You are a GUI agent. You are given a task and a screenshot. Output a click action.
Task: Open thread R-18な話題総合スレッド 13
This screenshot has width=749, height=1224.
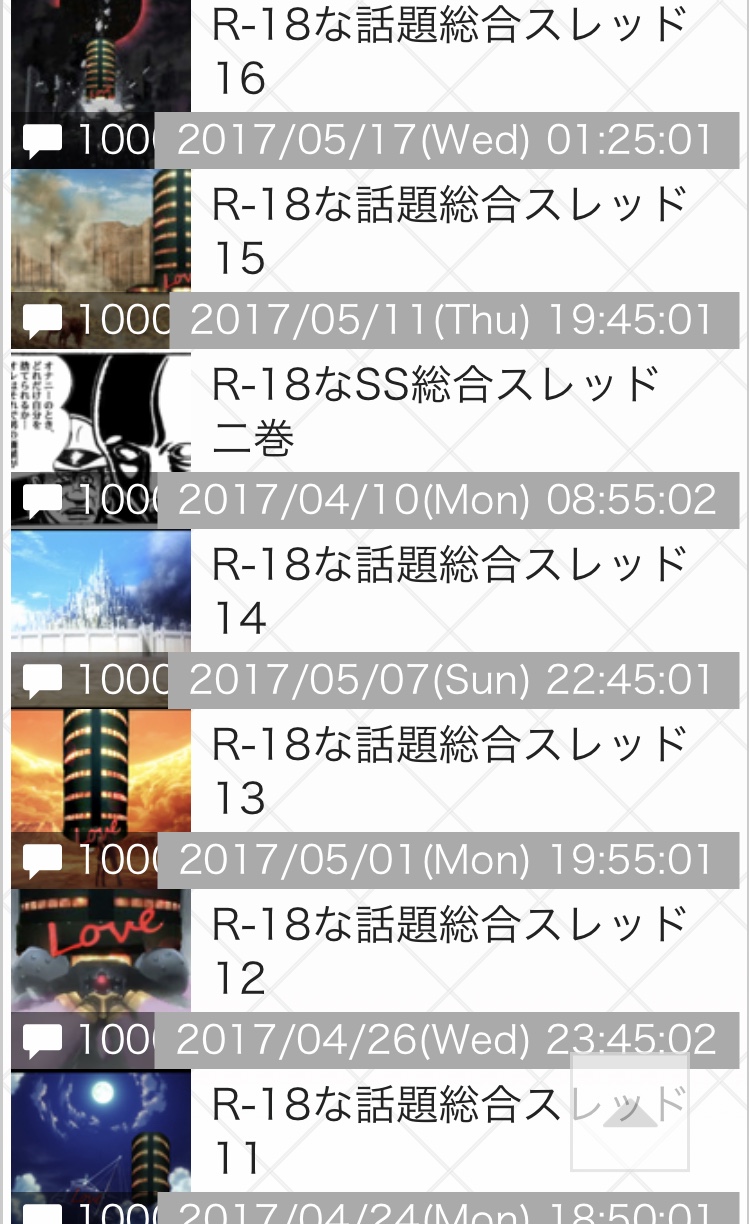[x=449, y=770]
